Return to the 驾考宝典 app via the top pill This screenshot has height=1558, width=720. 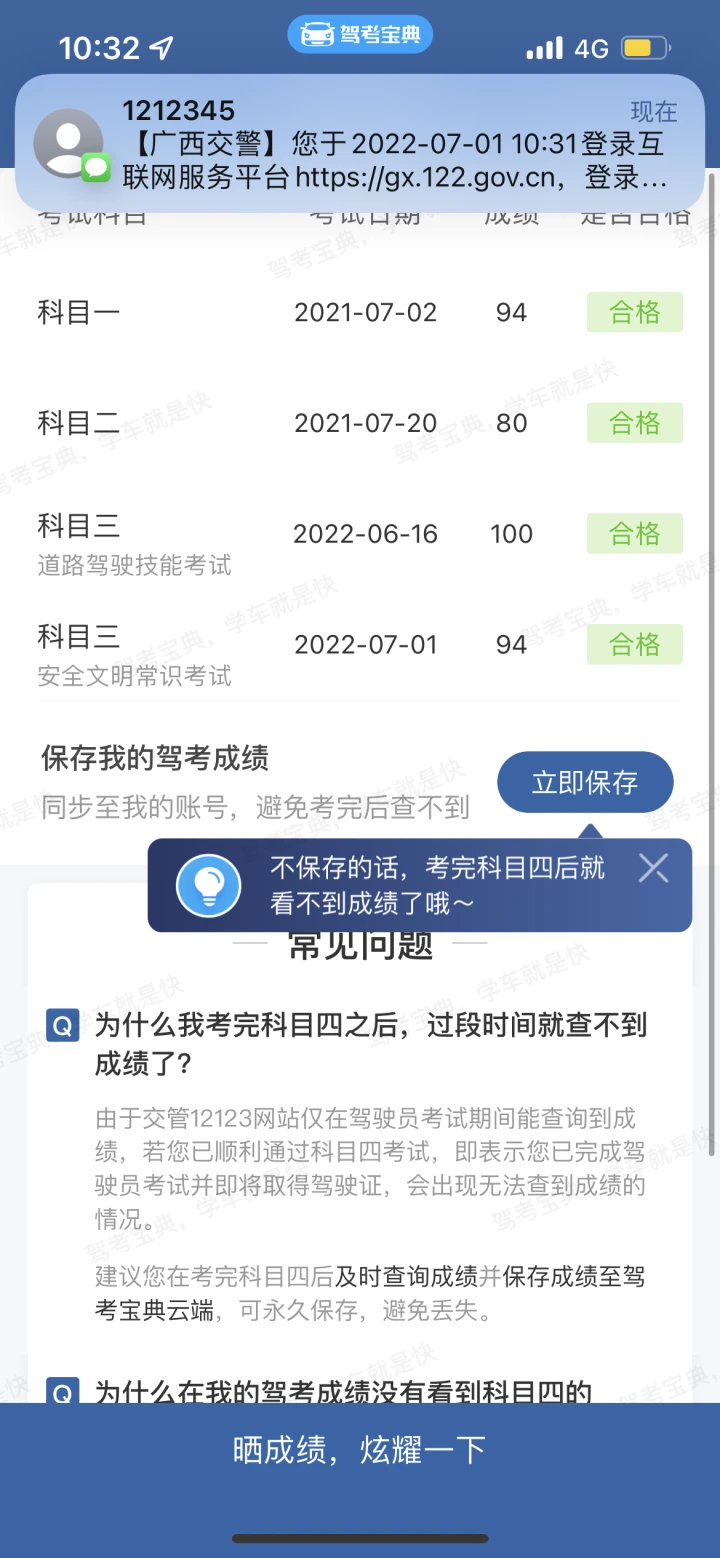click(x=360, y=35)
